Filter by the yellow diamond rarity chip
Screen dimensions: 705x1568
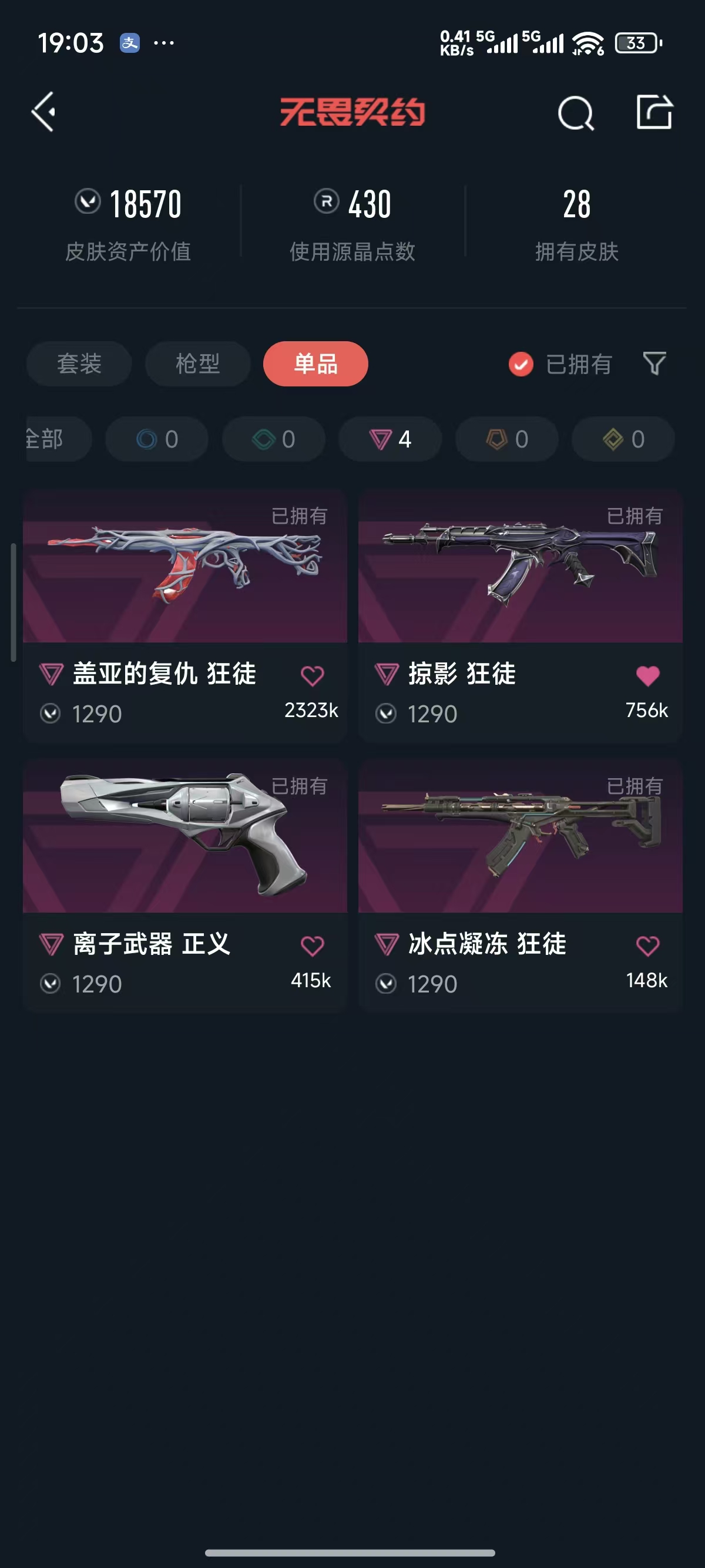tap(623, 439)
